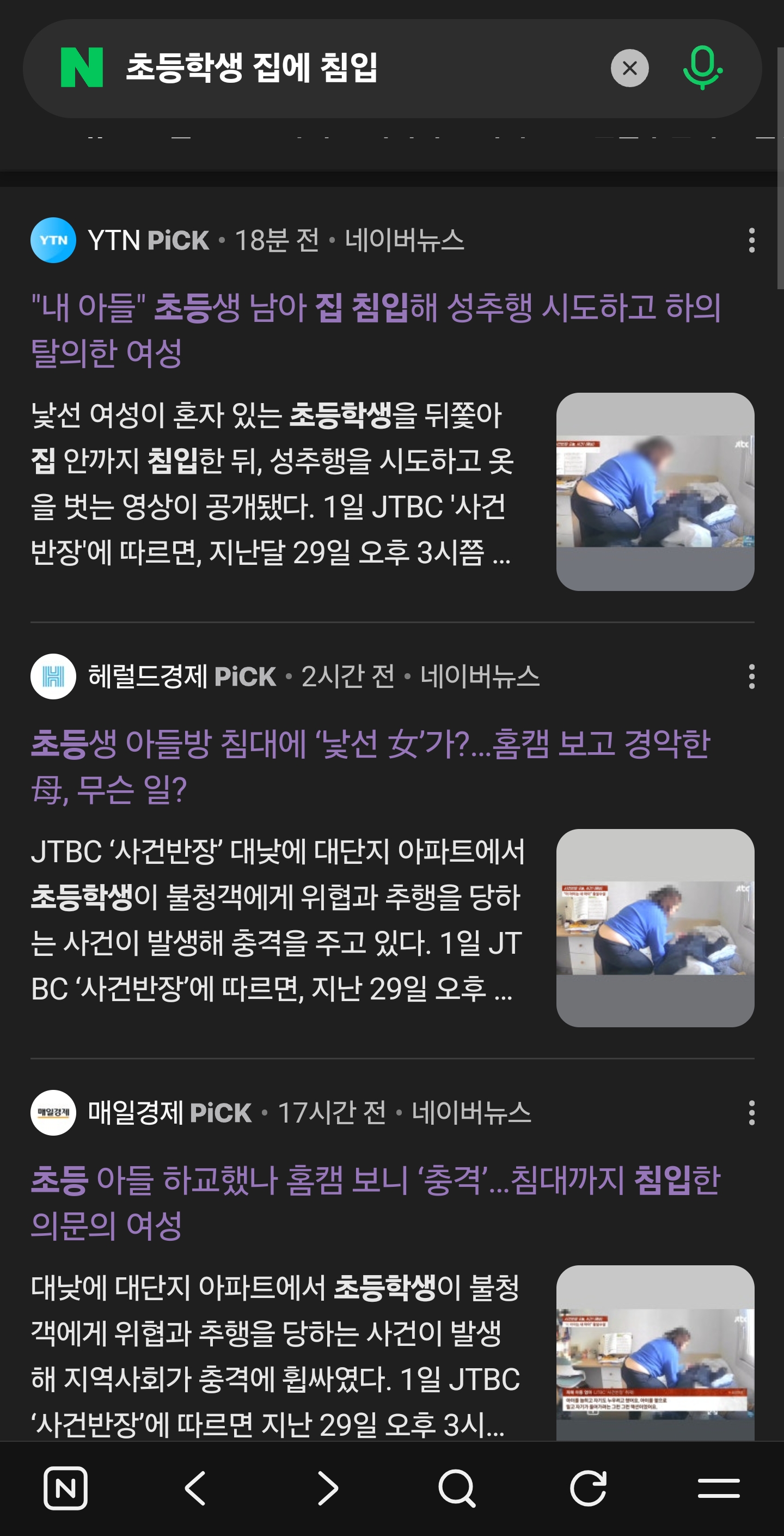Start voice search with the microphone

[x=702, y=68]
